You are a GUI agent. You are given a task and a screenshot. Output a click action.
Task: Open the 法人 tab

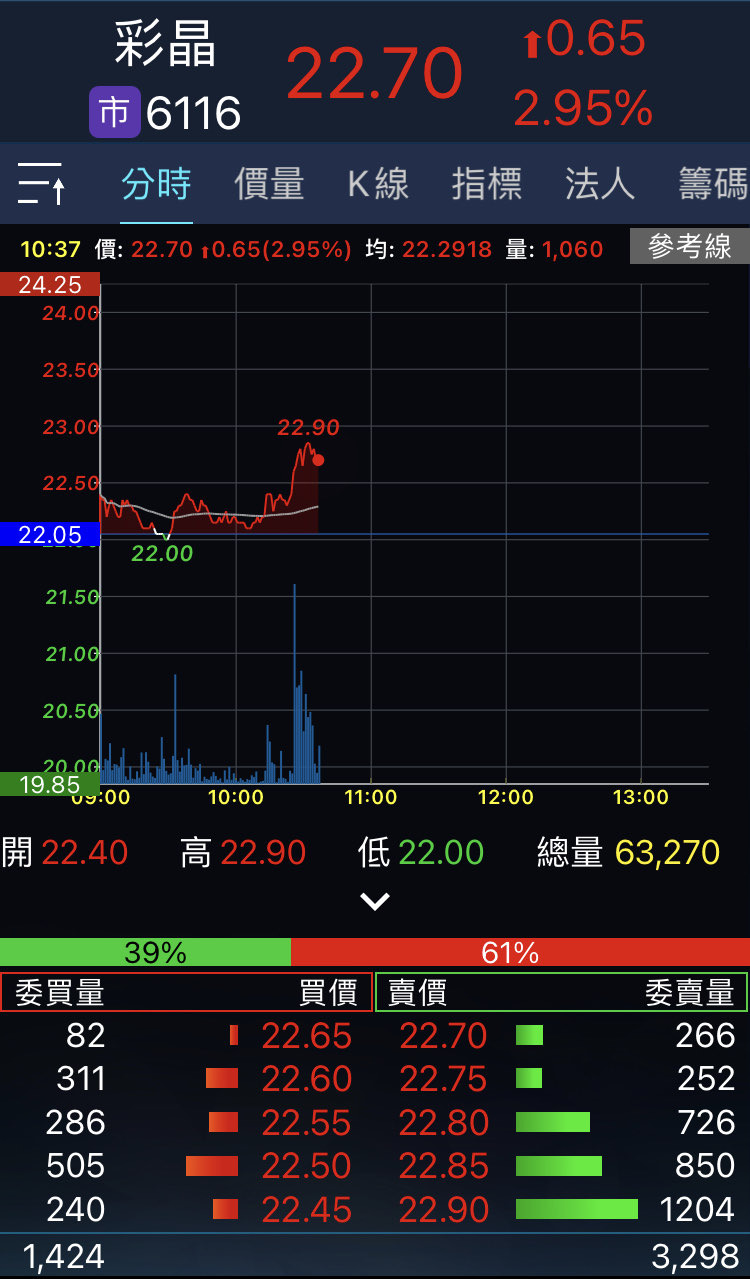coord(600,184)
